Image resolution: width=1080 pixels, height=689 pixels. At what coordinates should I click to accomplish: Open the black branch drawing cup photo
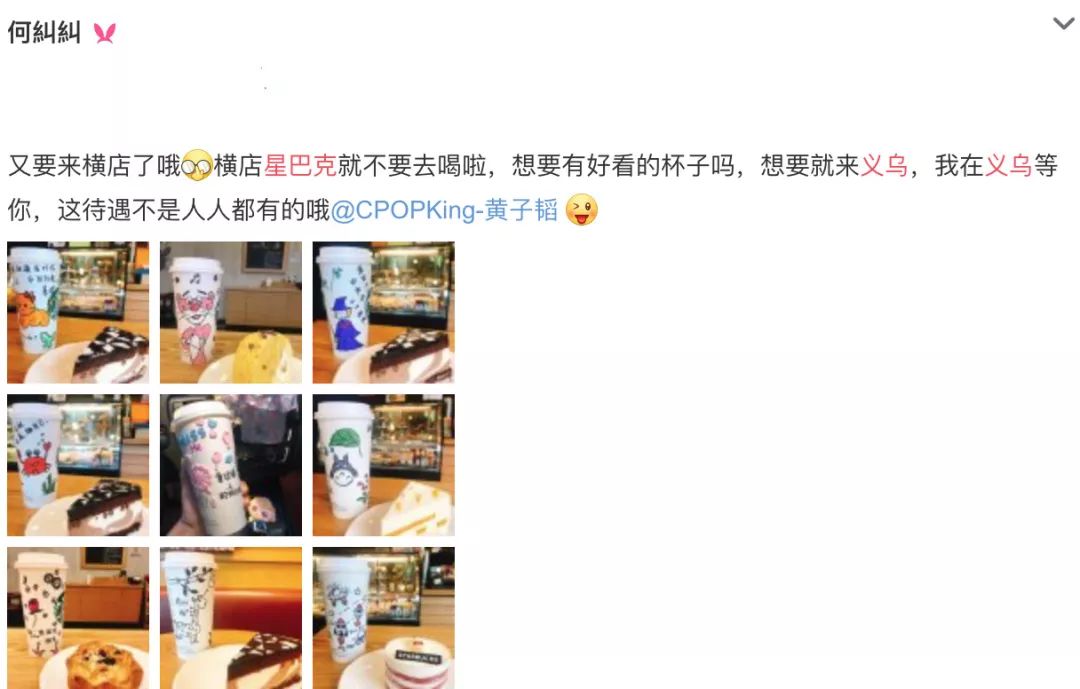(x=231, y=617)
